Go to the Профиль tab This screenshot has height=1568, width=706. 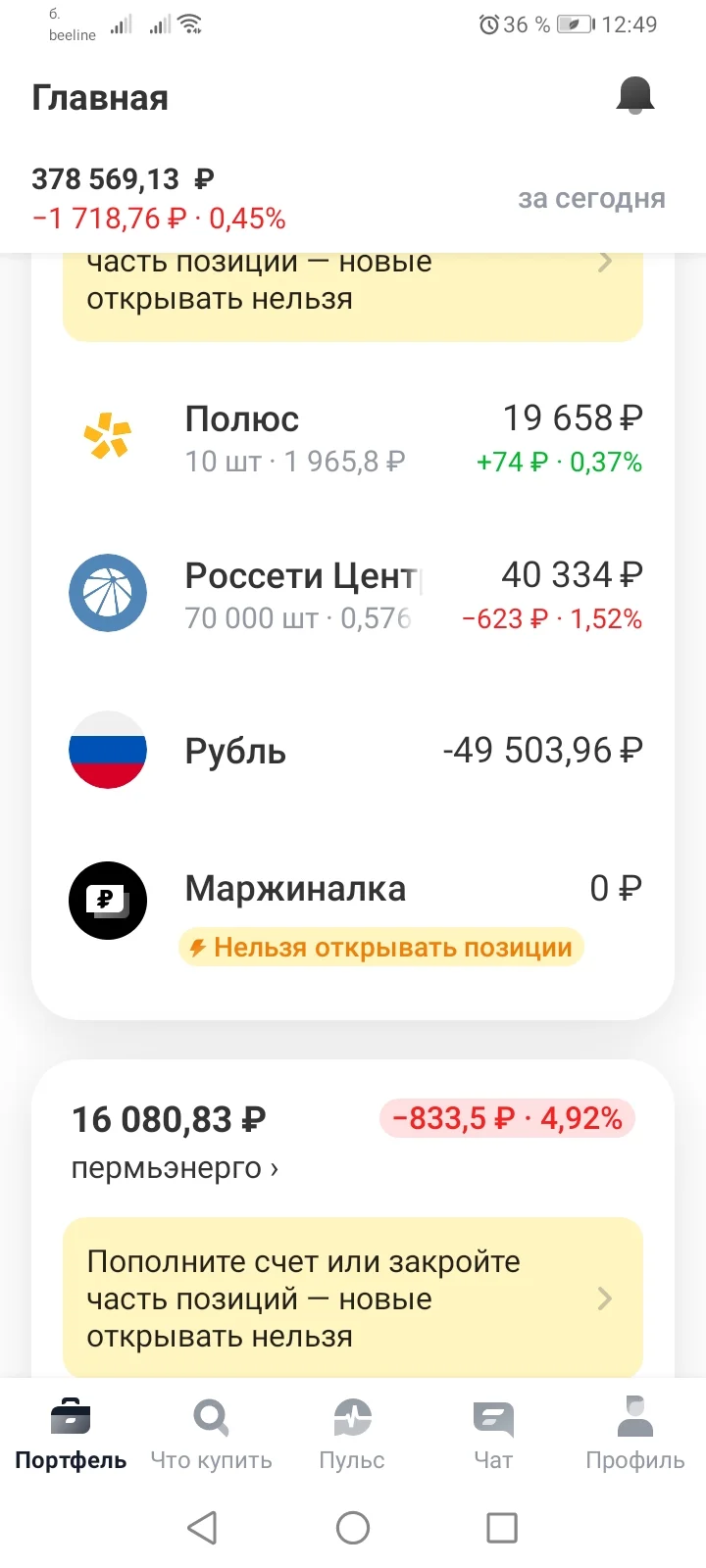pyautogui.click(x=634, y=1435)
